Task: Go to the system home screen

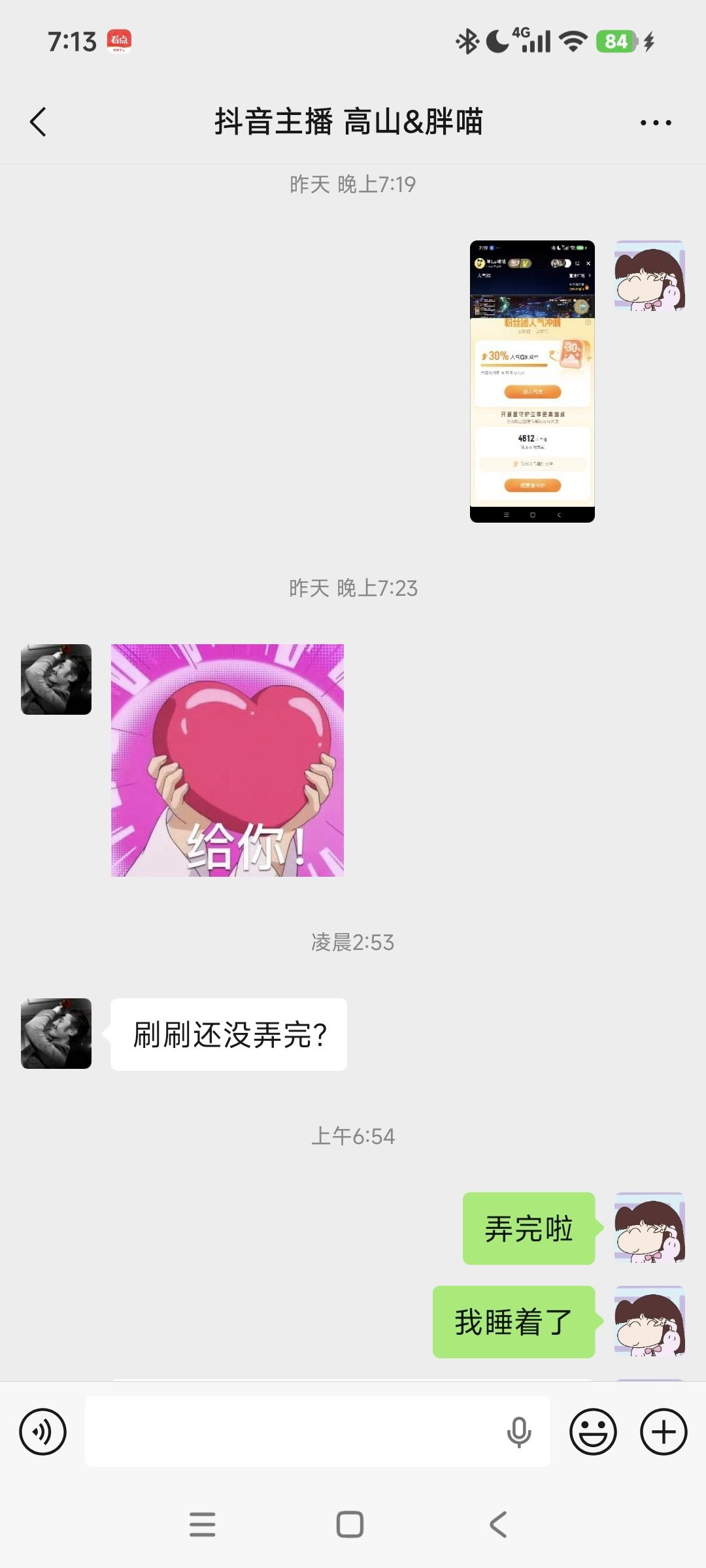Action: (x=350, y=1524)
